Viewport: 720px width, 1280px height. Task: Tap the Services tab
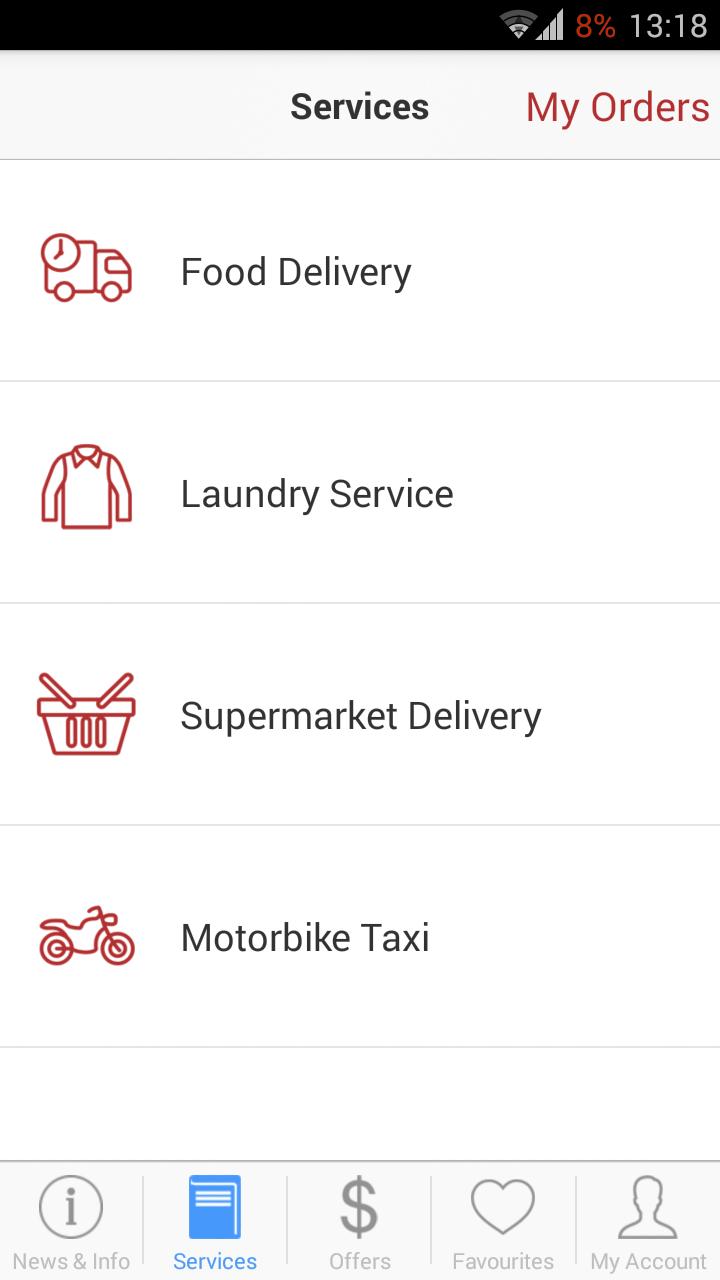point(215,1222)
